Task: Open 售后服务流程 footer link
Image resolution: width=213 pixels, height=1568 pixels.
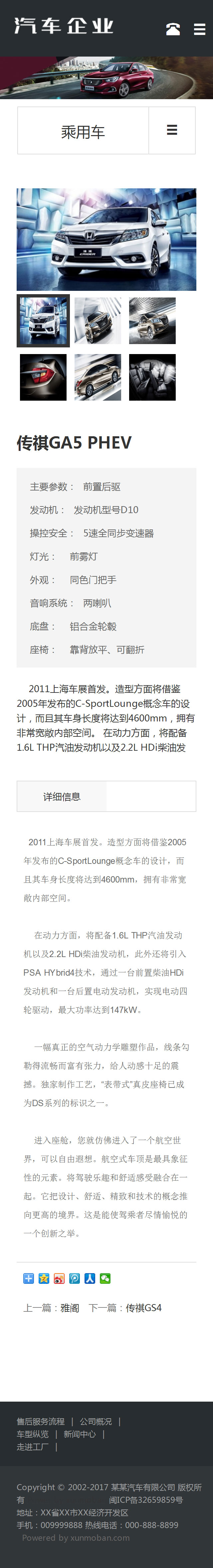Action: pos(40,1421)
